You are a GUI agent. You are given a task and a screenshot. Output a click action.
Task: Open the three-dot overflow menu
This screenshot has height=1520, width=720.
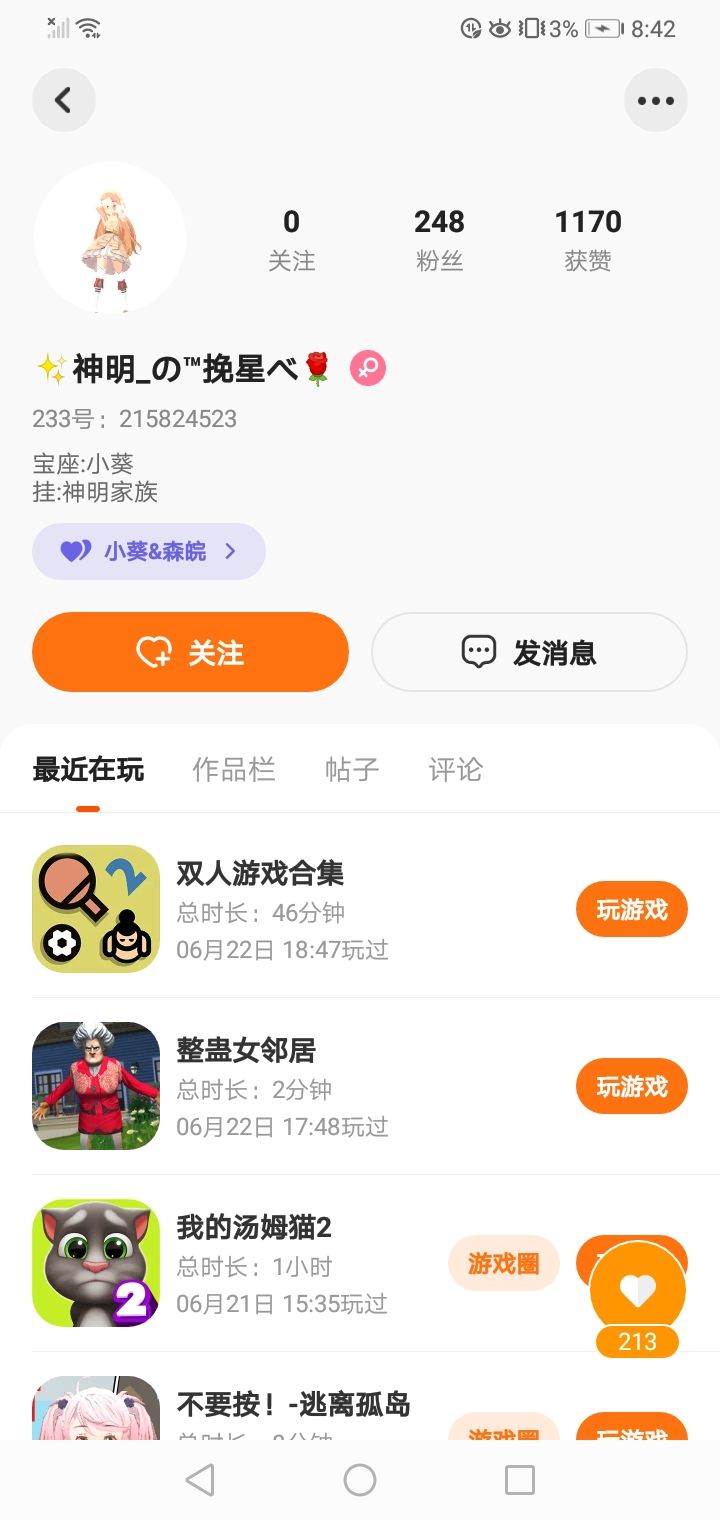click(x=655, y=100)
